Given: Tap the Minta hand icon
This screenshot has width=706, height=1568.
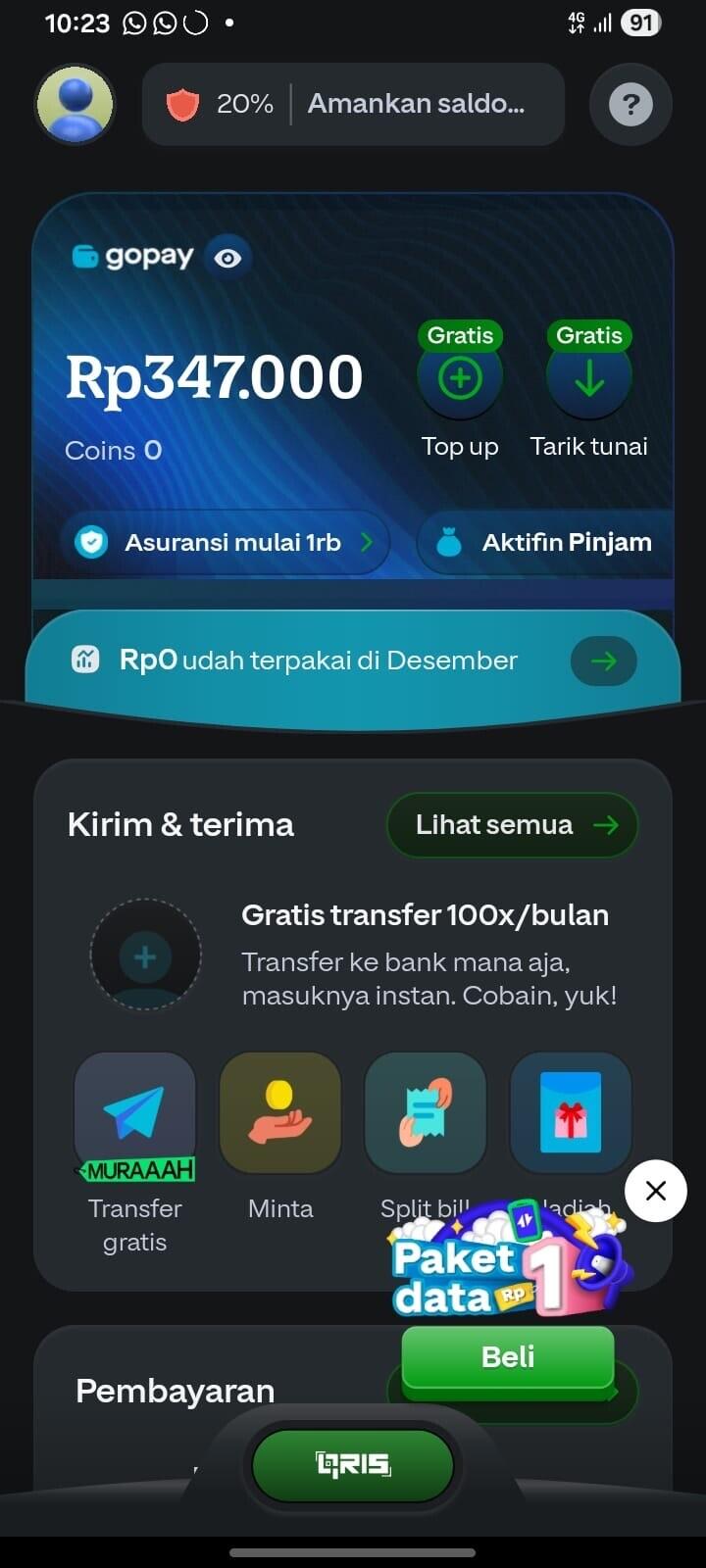Looking at the screenshot, I should click(279, 1112).
